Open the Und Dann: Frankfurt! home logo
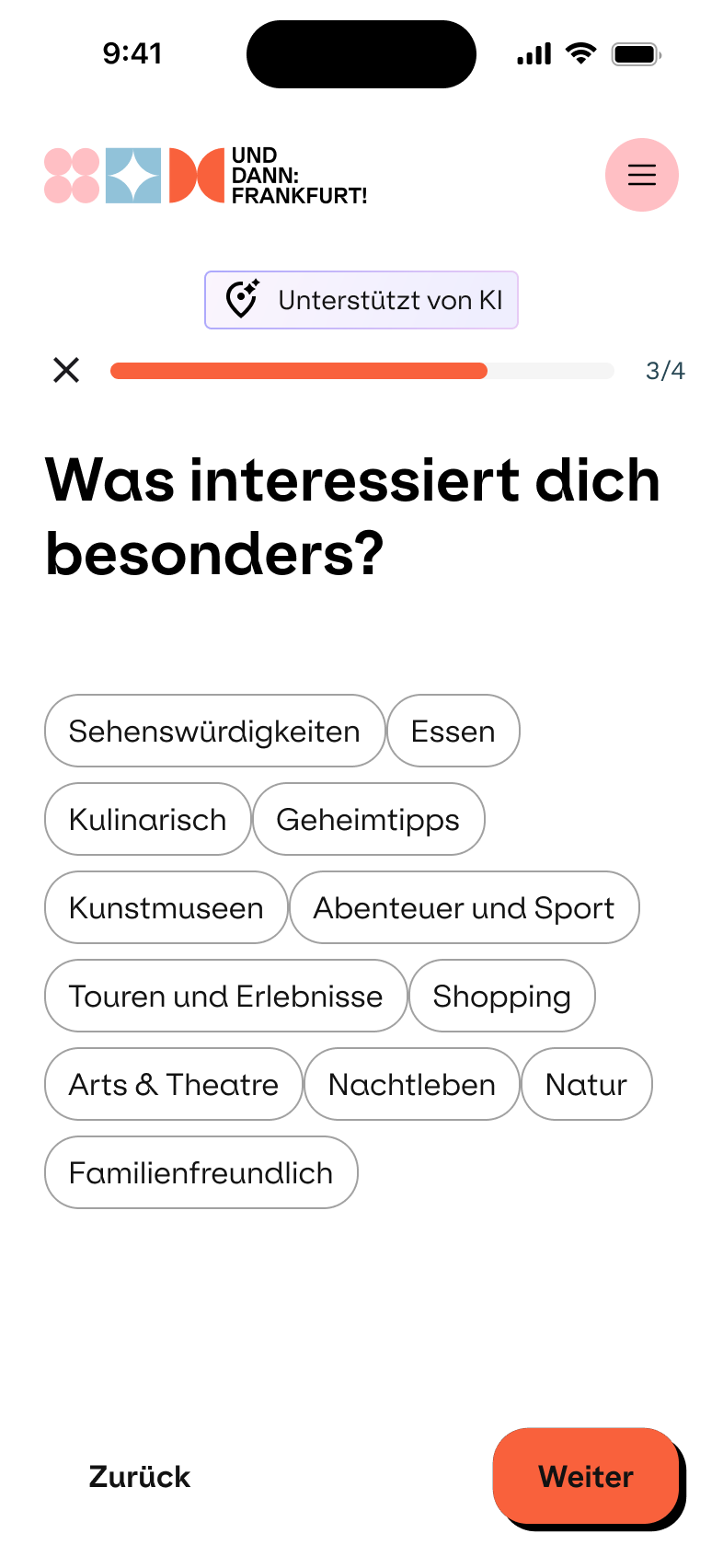 pyautogui.click(x=206, y=175)
